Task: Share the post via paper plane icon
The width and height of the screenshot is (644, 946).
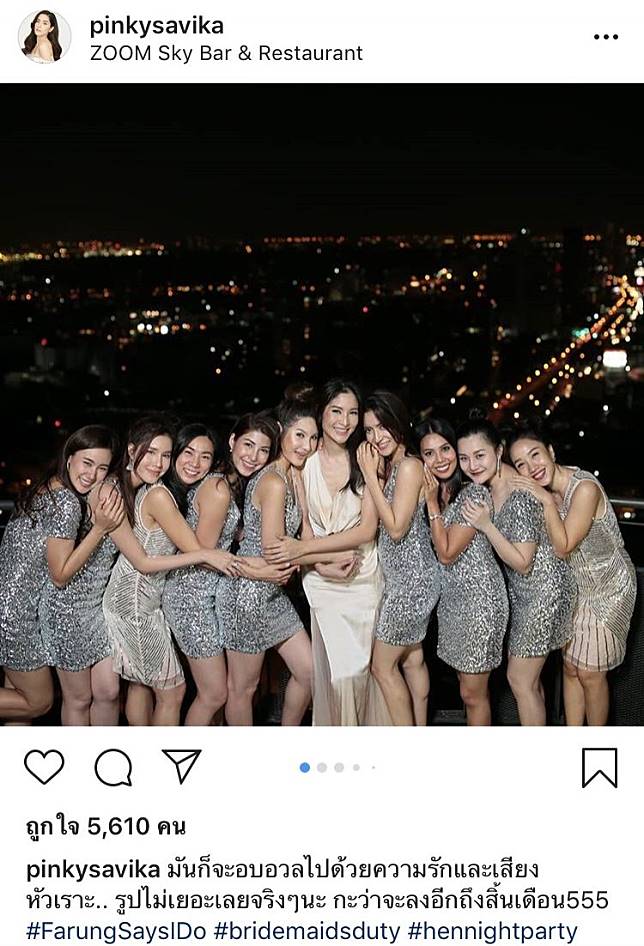Action: coord(182,767)
